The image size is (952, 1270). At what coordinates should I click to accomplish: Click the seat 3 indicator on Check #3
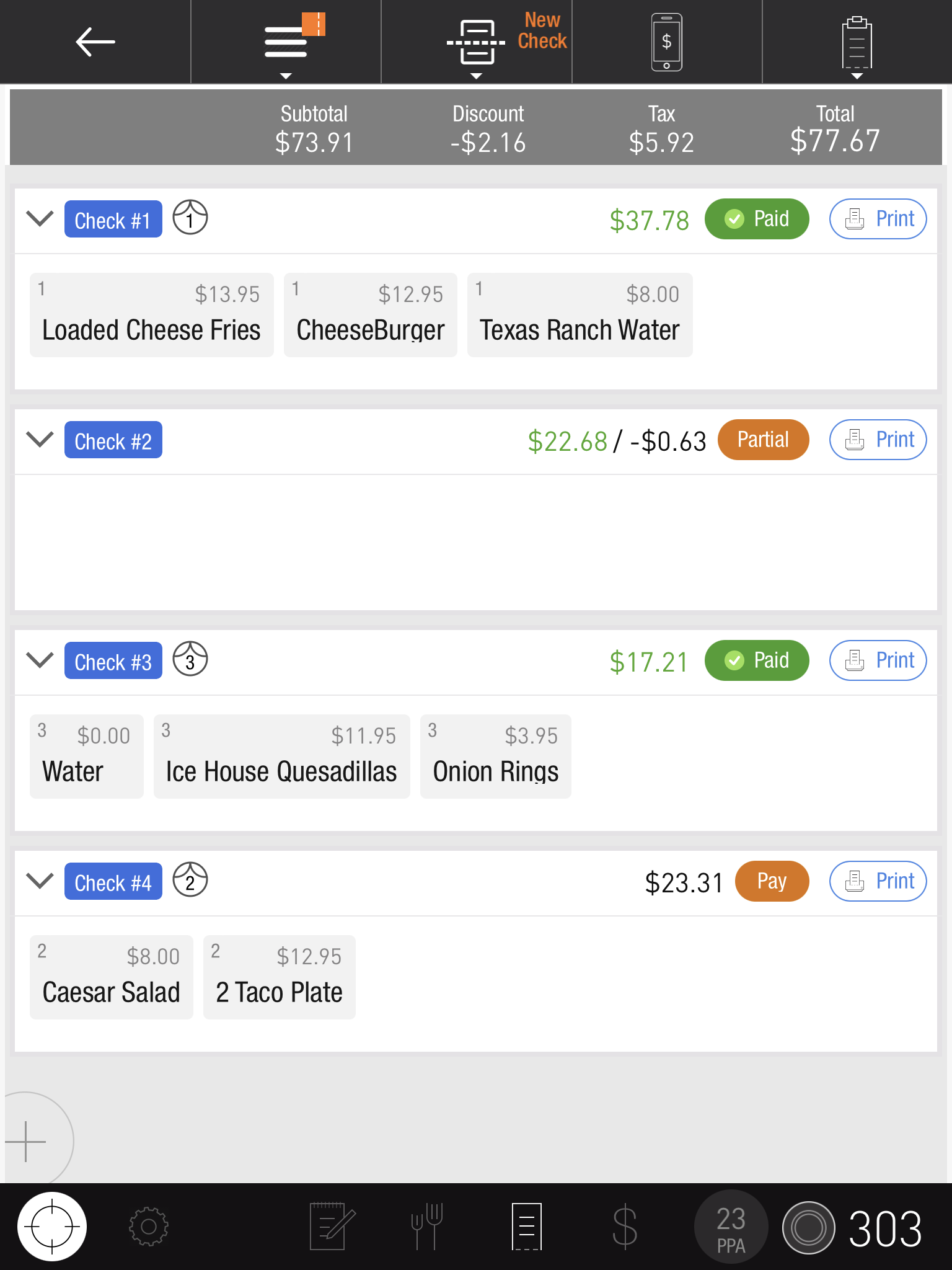[x=191, y=660]
